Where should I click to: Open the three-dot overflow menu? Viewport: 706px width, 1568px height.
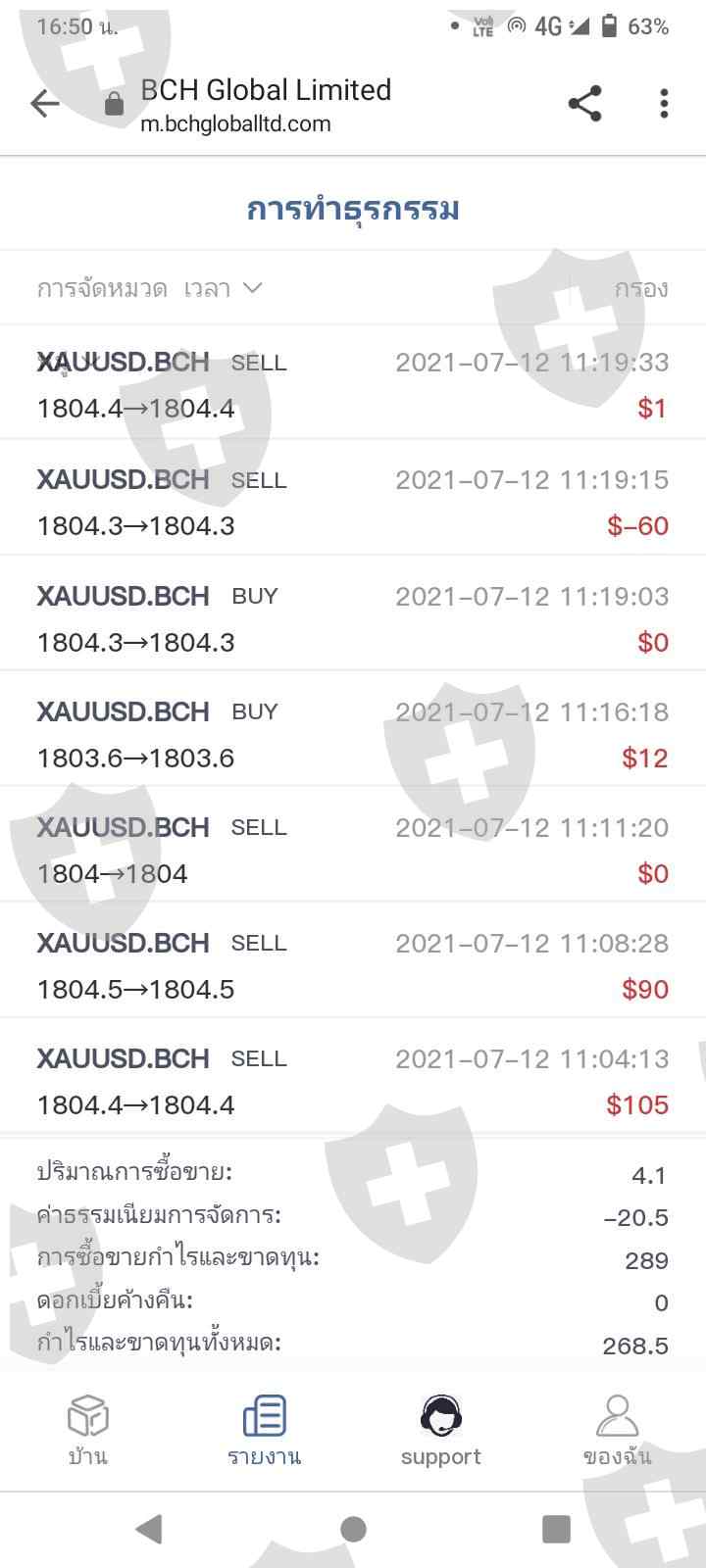point(664,104)
